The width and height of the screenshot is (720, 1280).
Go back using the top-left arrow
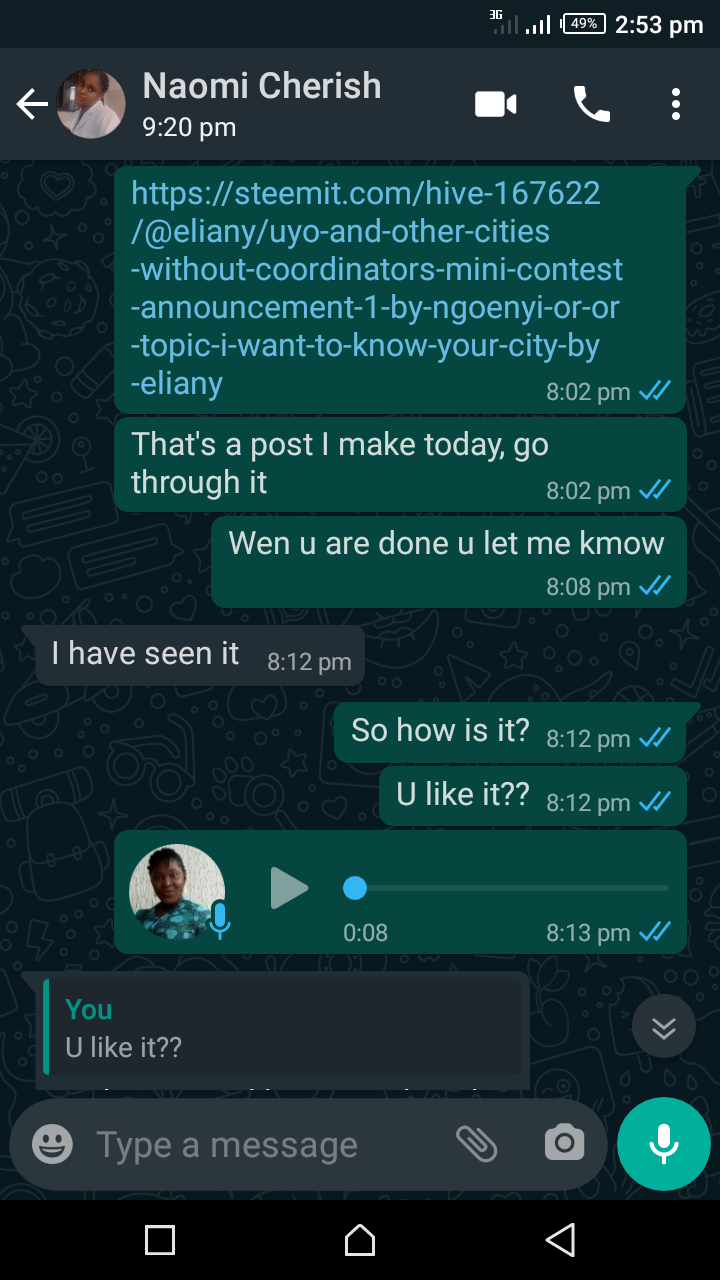coord(32,104)
